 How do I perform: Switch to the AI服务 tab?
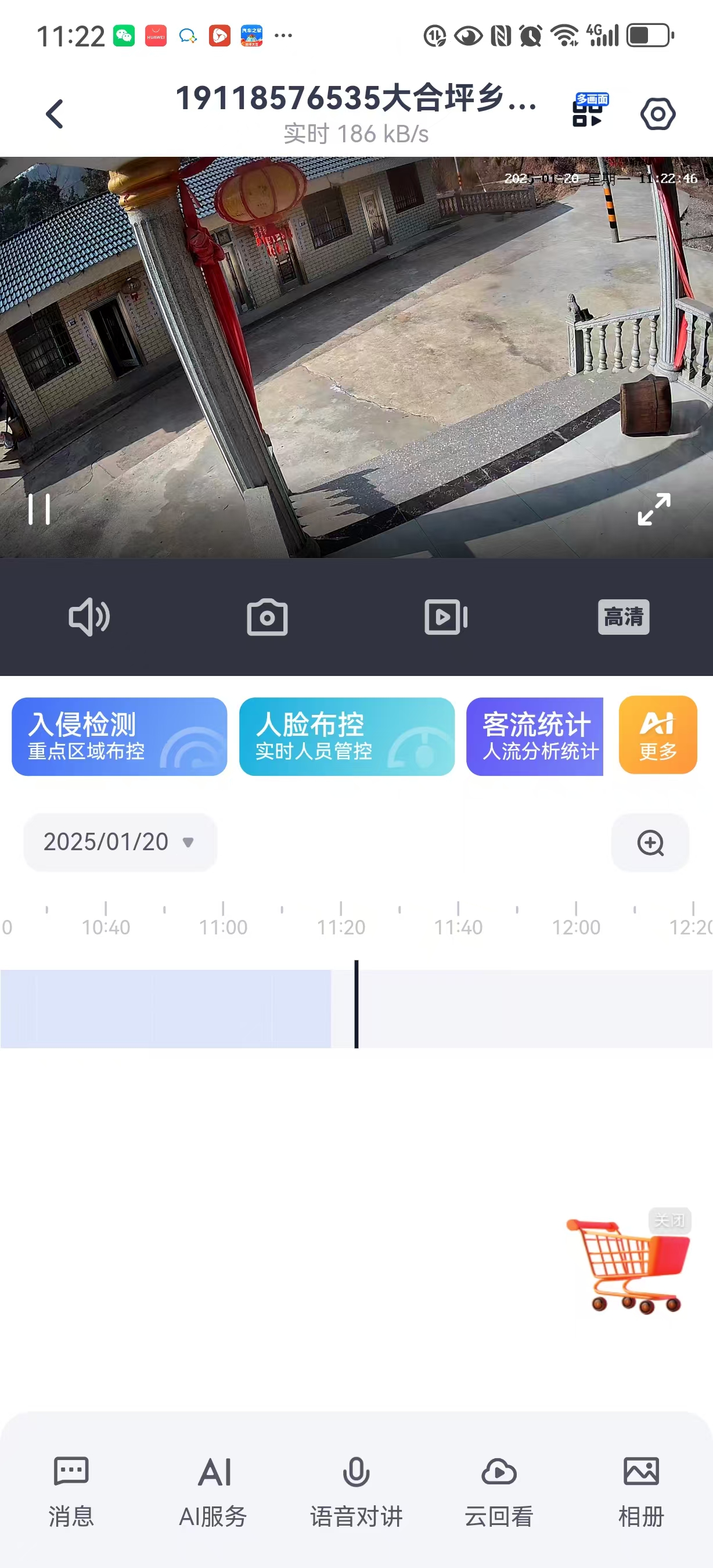pos(214,1491)
